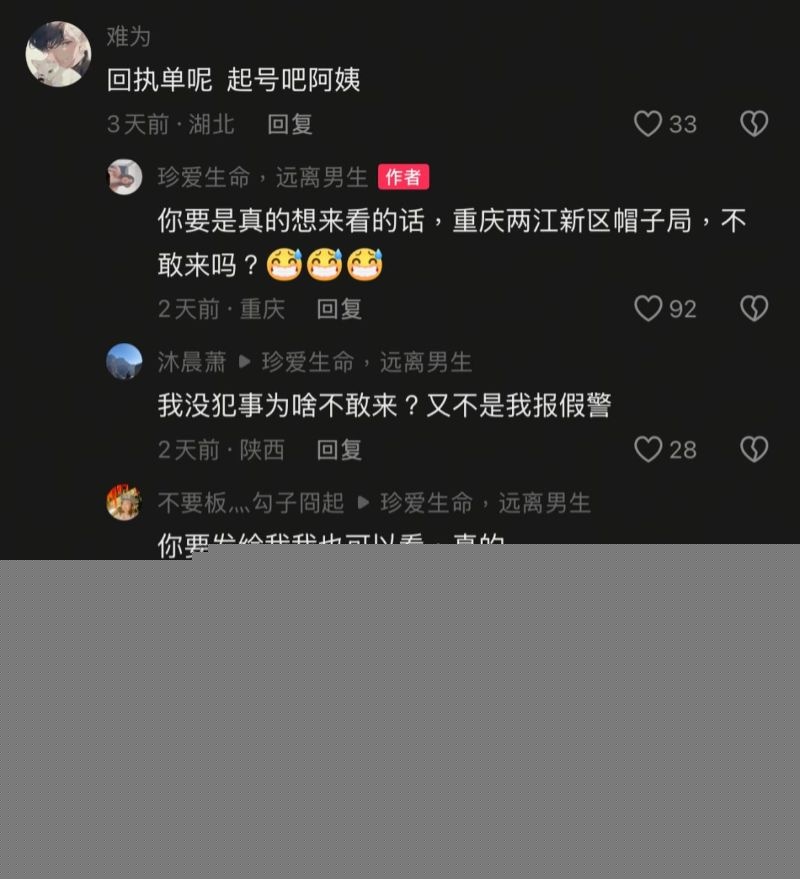This screenshot has height=879, width=800.
Task: Like the author's reply about 重庆两江新区帽子局
Action: point(650,309)
